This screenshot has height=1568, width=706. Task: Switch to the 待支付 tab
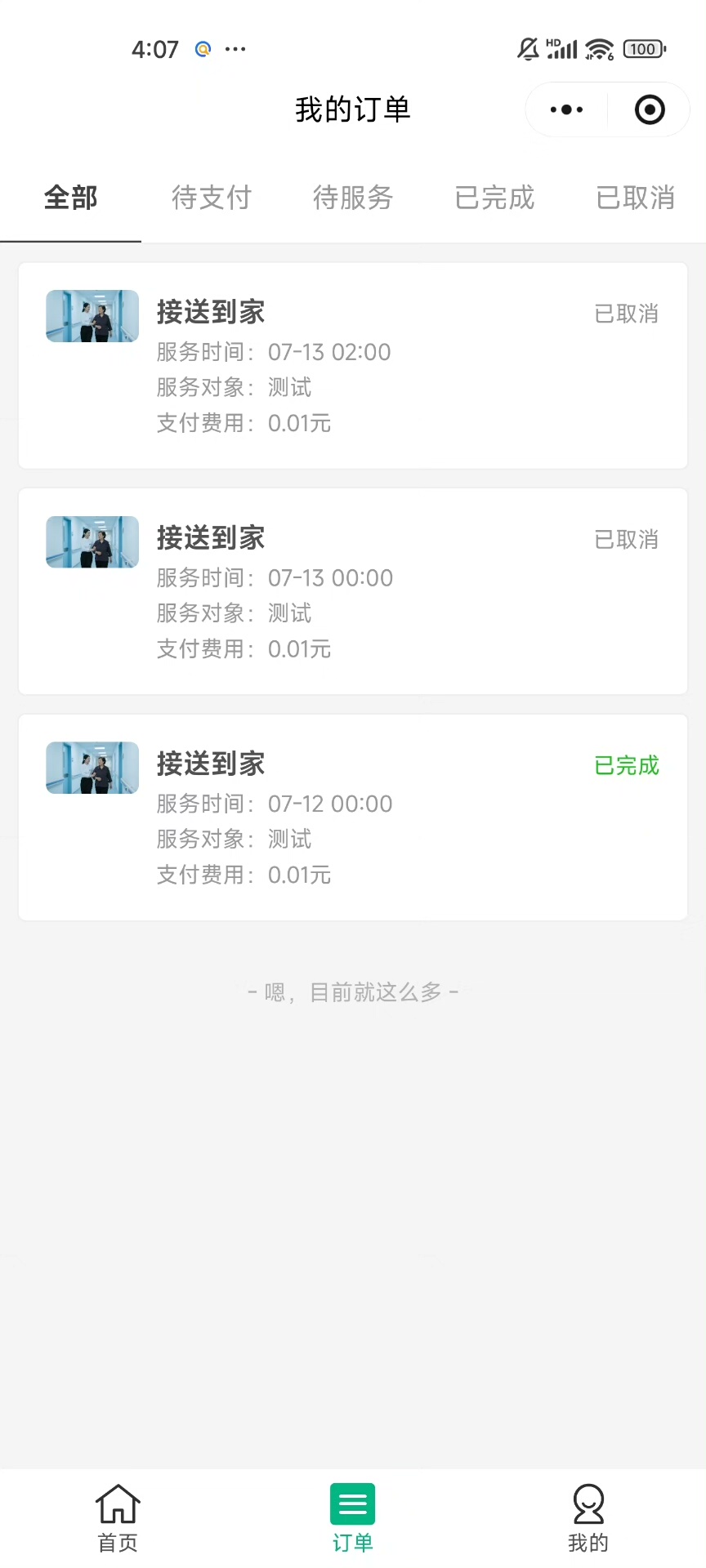[212, 198]
